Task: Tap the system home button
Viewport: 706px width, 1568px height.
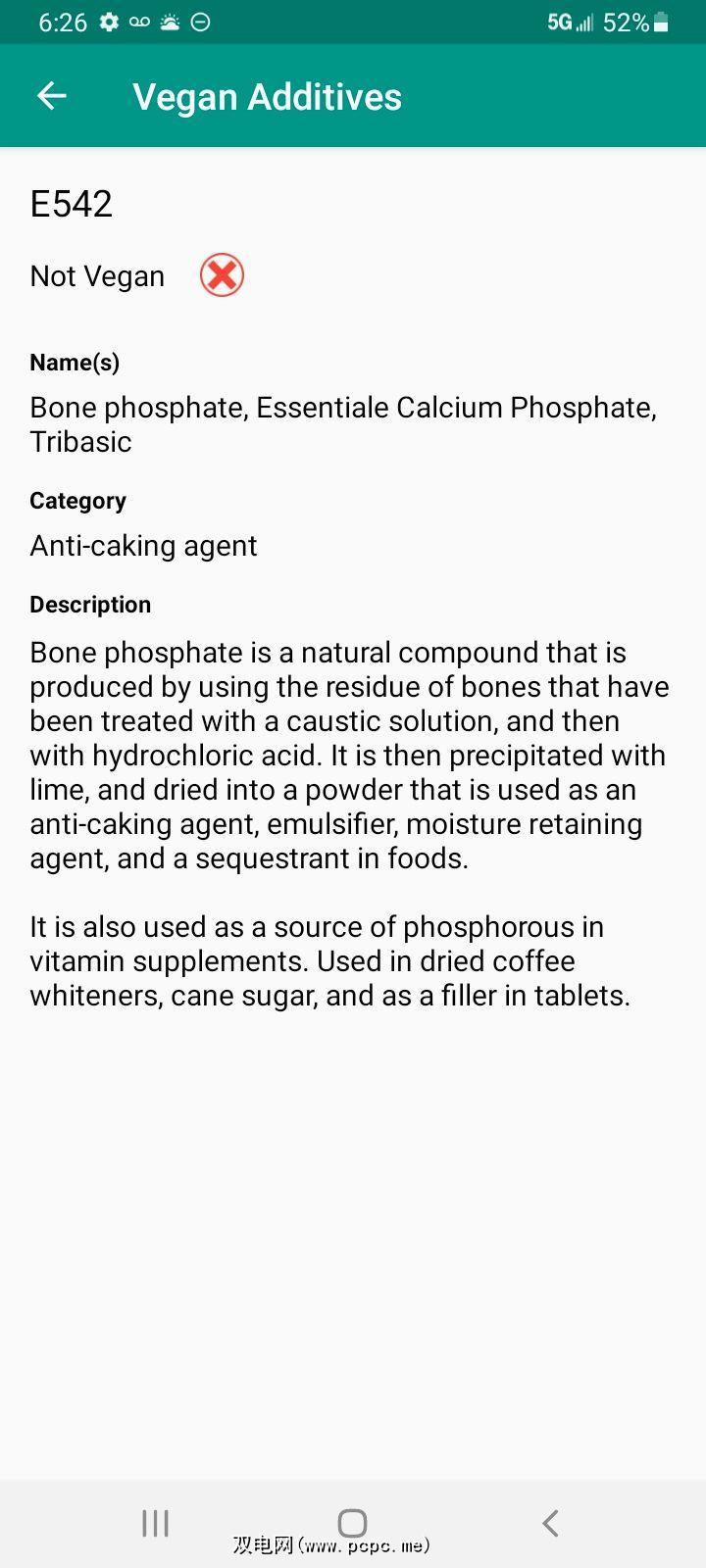Action: pos(352,1522)
